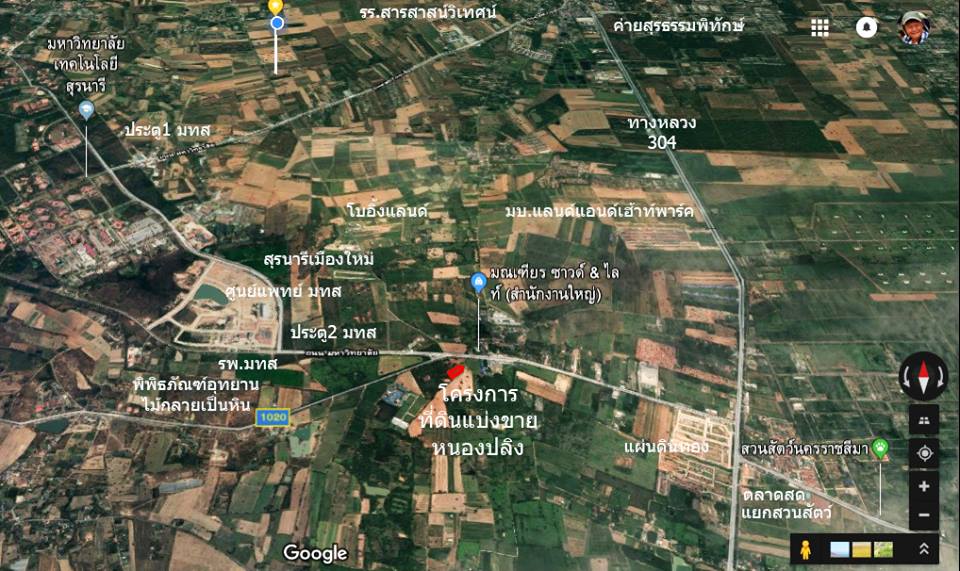Open the university pin marker at top left
The image size is (960, 571).
pos(87,109)
